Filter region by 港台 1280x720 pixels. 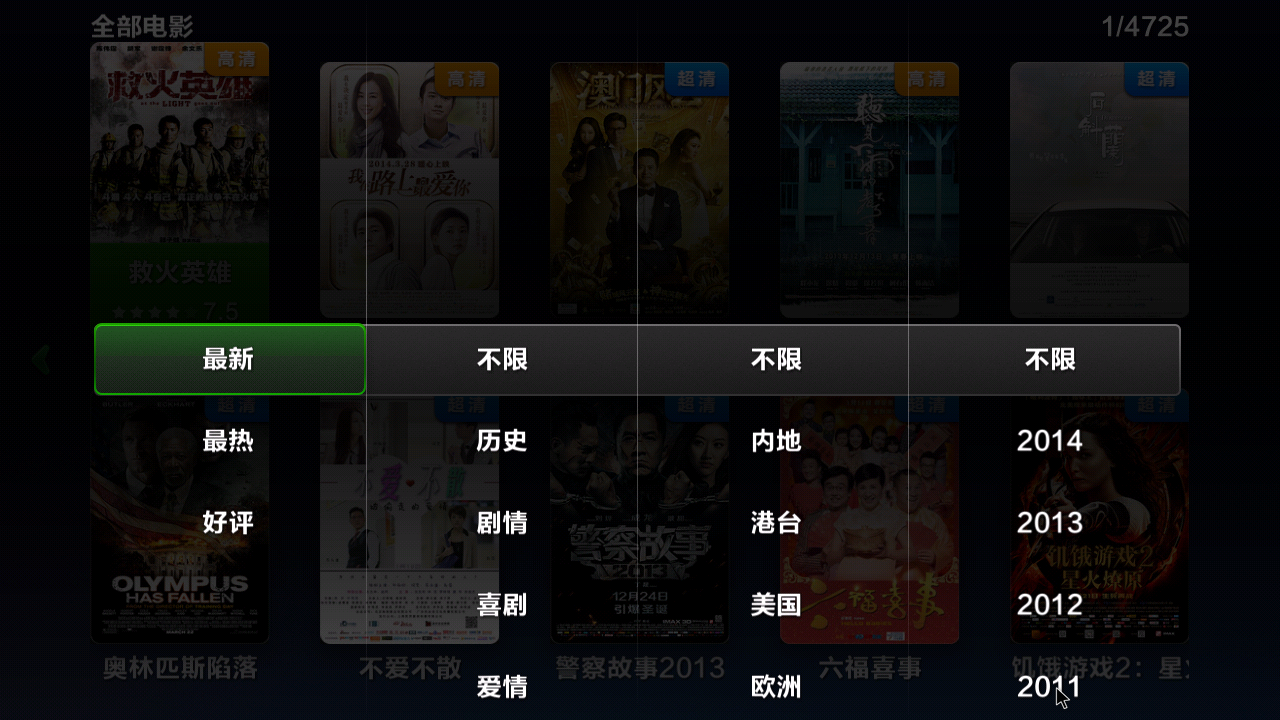tap(776, 523)
